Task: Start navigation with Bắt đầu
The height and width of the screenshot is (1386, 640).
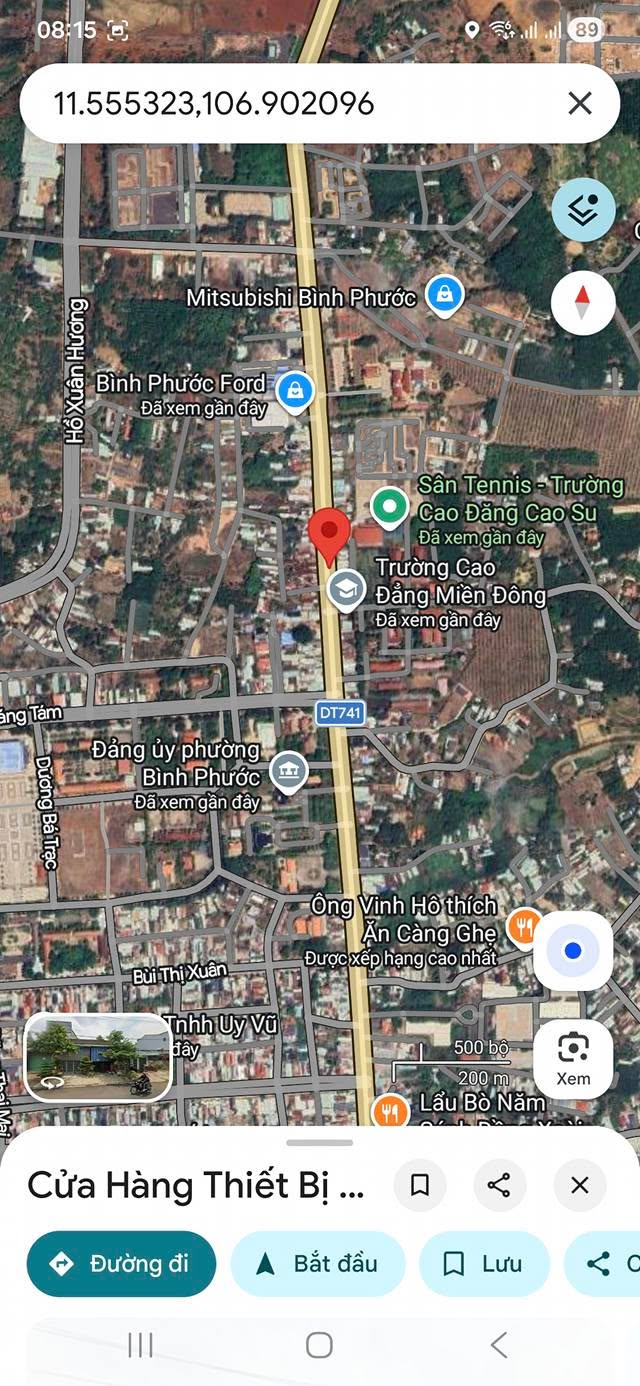Action: [317, 1264]
